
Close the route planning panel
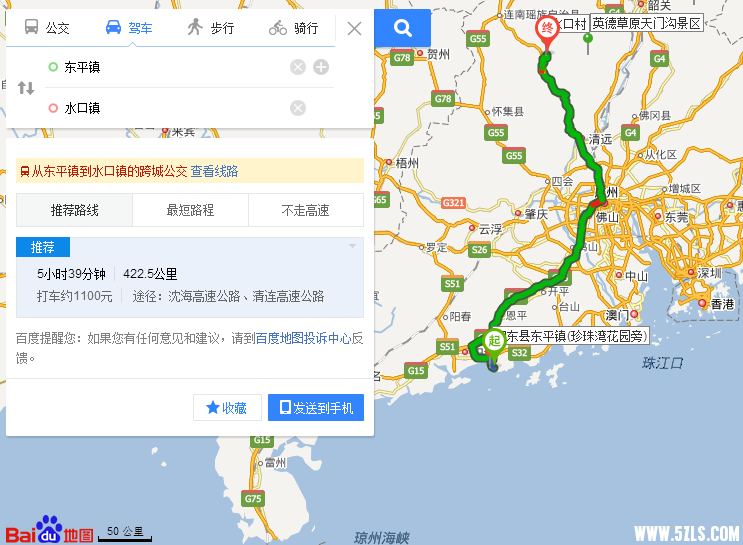click(354, 28)
